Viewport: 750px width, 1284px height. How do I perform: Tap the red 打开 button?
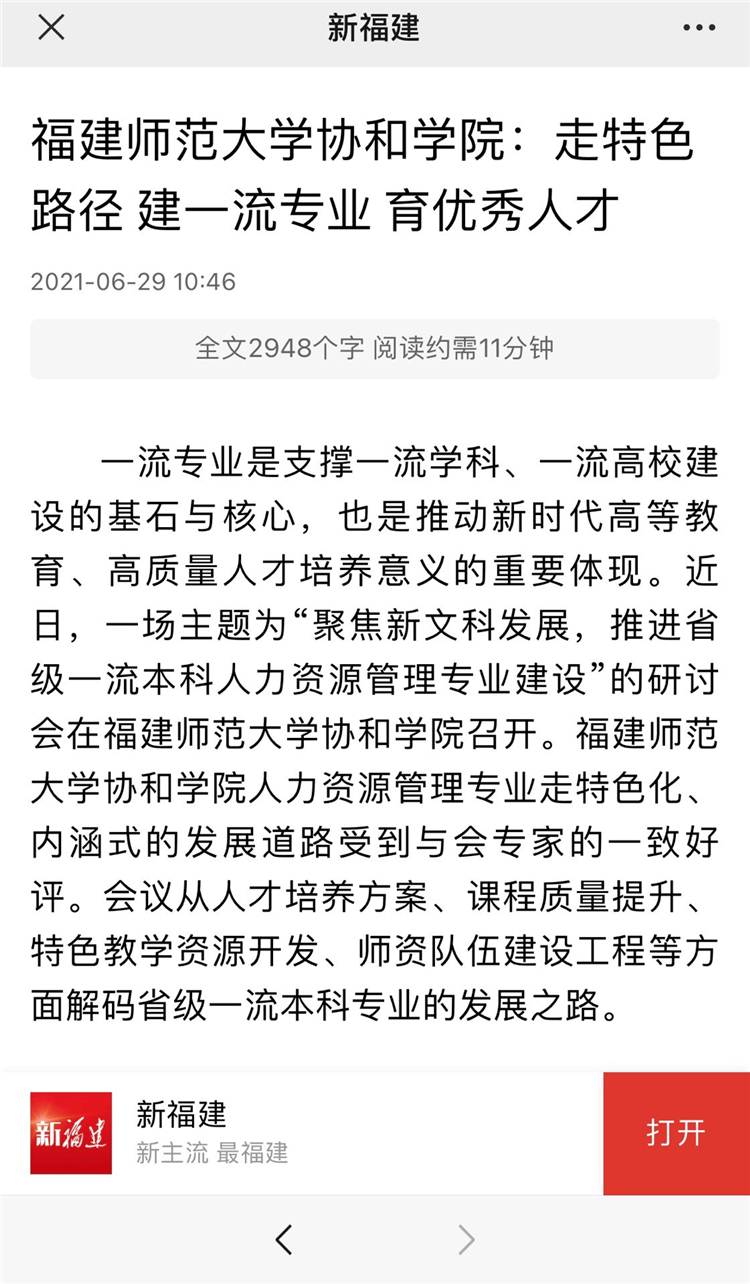coord(676,1133)
